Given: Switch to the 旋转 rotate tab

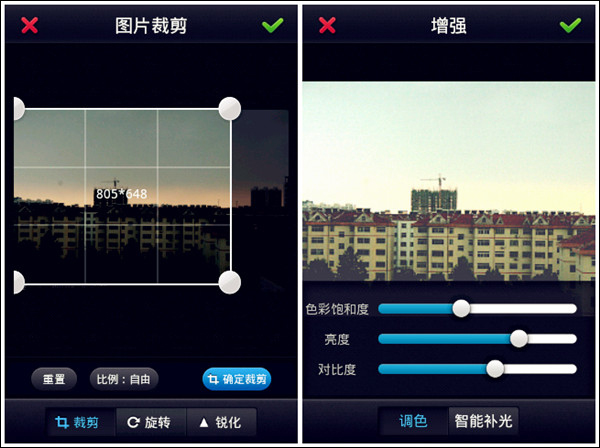Looking at the screenshot, I should point(150,422).
